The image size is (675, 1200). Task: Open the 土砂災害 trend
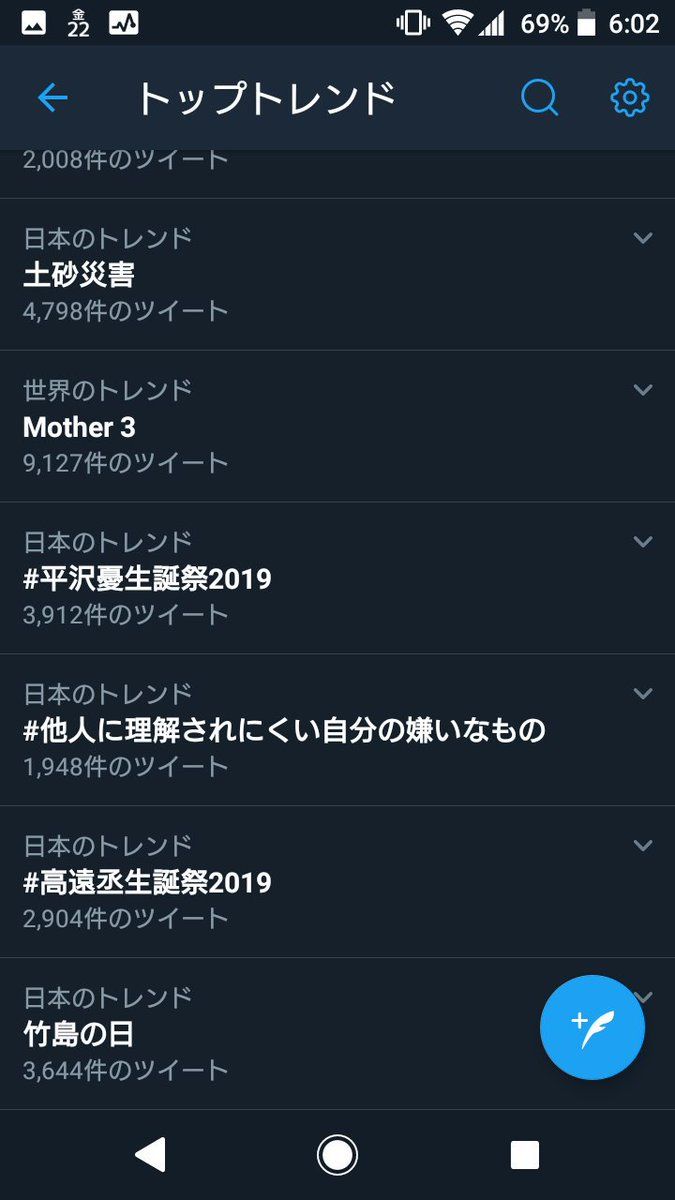78,275
